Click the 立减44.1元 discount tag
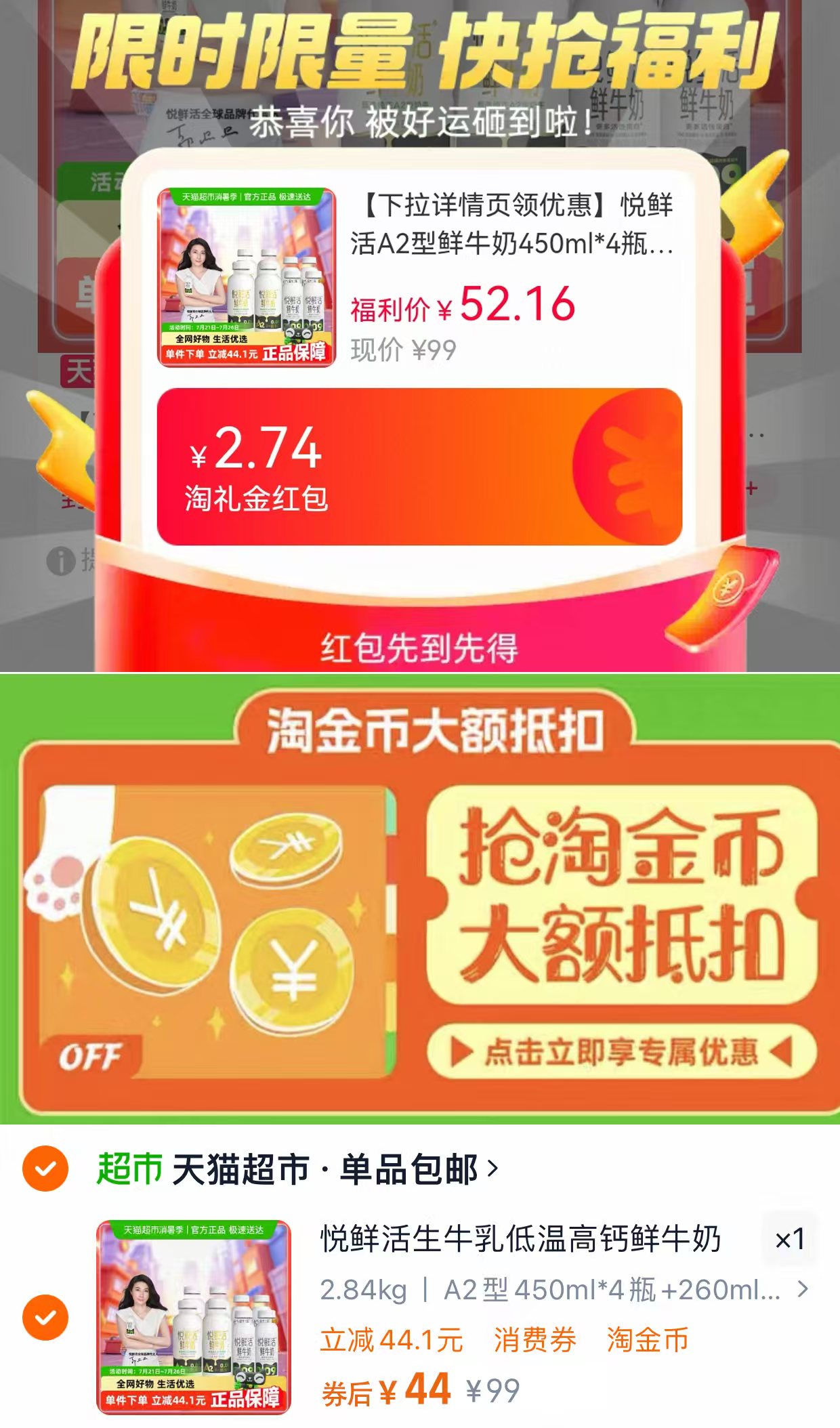 pos(391,1339)
